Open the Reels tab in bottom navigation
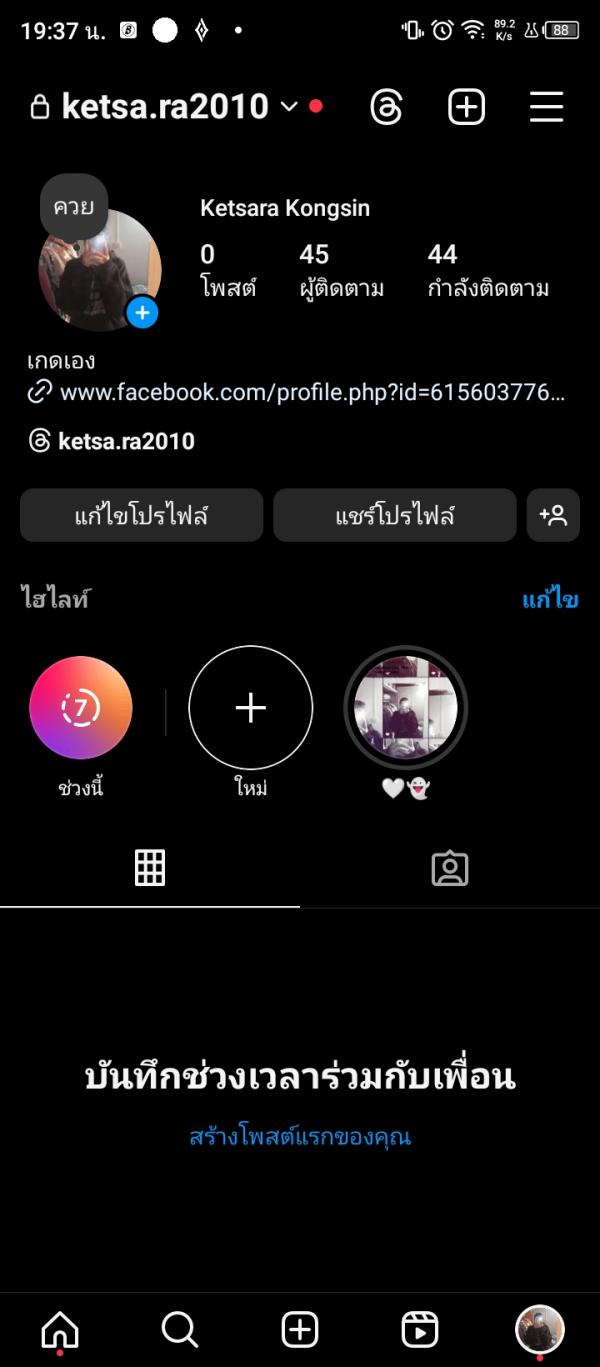Image resolution: width=600 pixels, height=1367 pixels. pyautogui.click(x=420, y=1329)
